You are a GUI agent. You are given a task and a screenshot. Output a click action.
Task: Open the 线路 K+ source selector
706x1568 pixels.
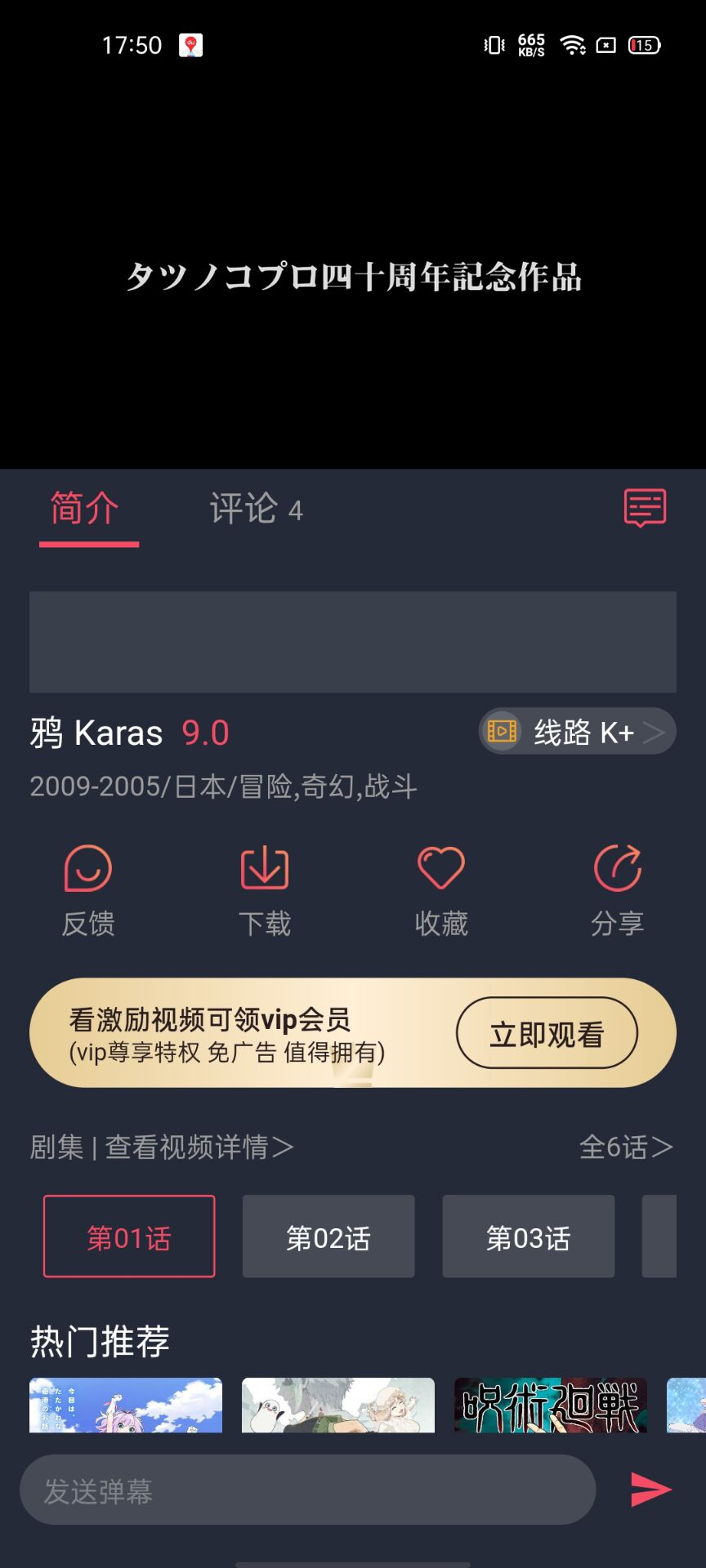(x=577, y=732)
